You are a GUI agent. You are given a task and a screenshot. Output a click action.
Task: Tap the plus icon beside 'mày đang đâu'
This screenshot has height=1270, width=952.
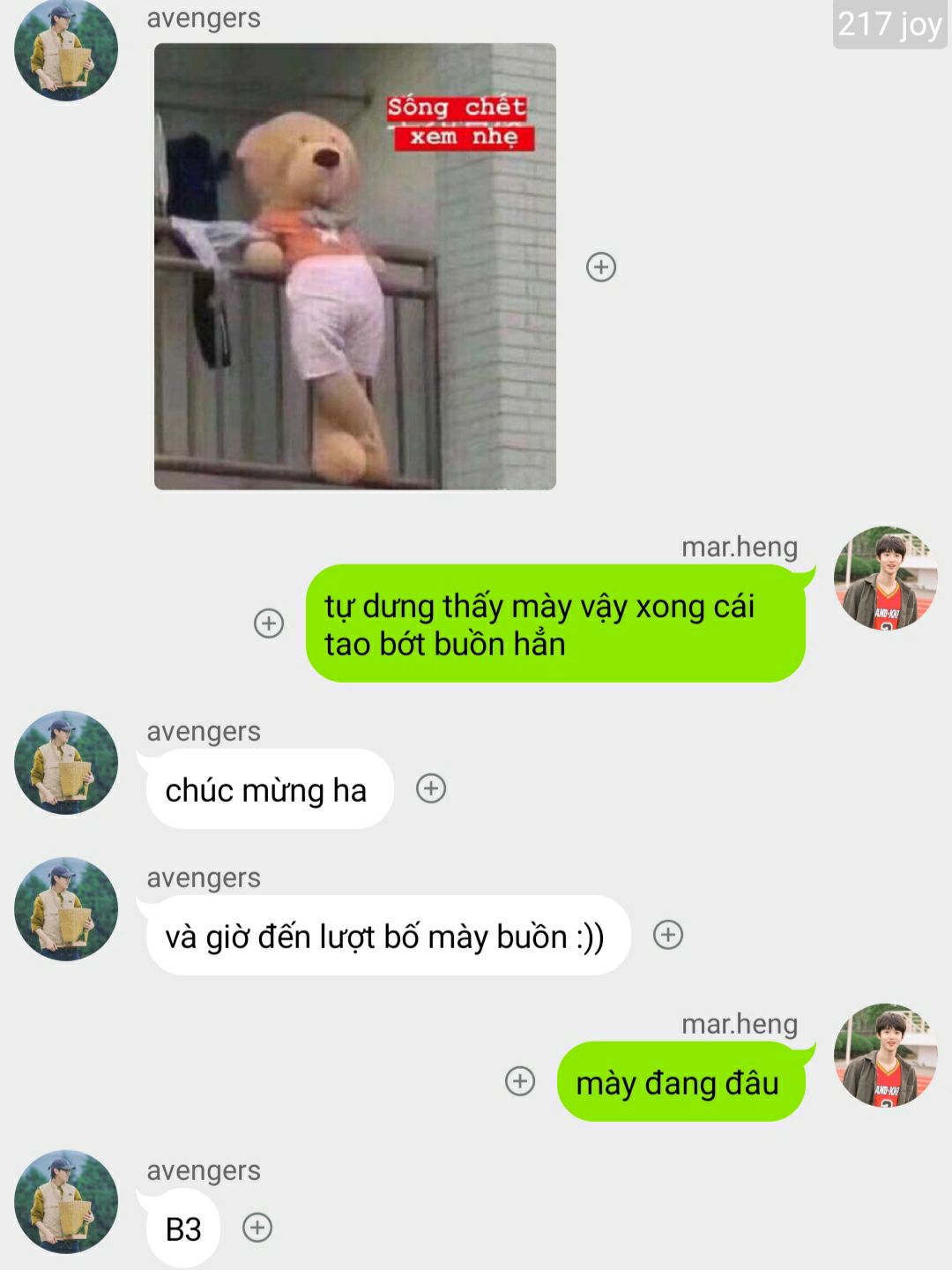[520, 1080]
